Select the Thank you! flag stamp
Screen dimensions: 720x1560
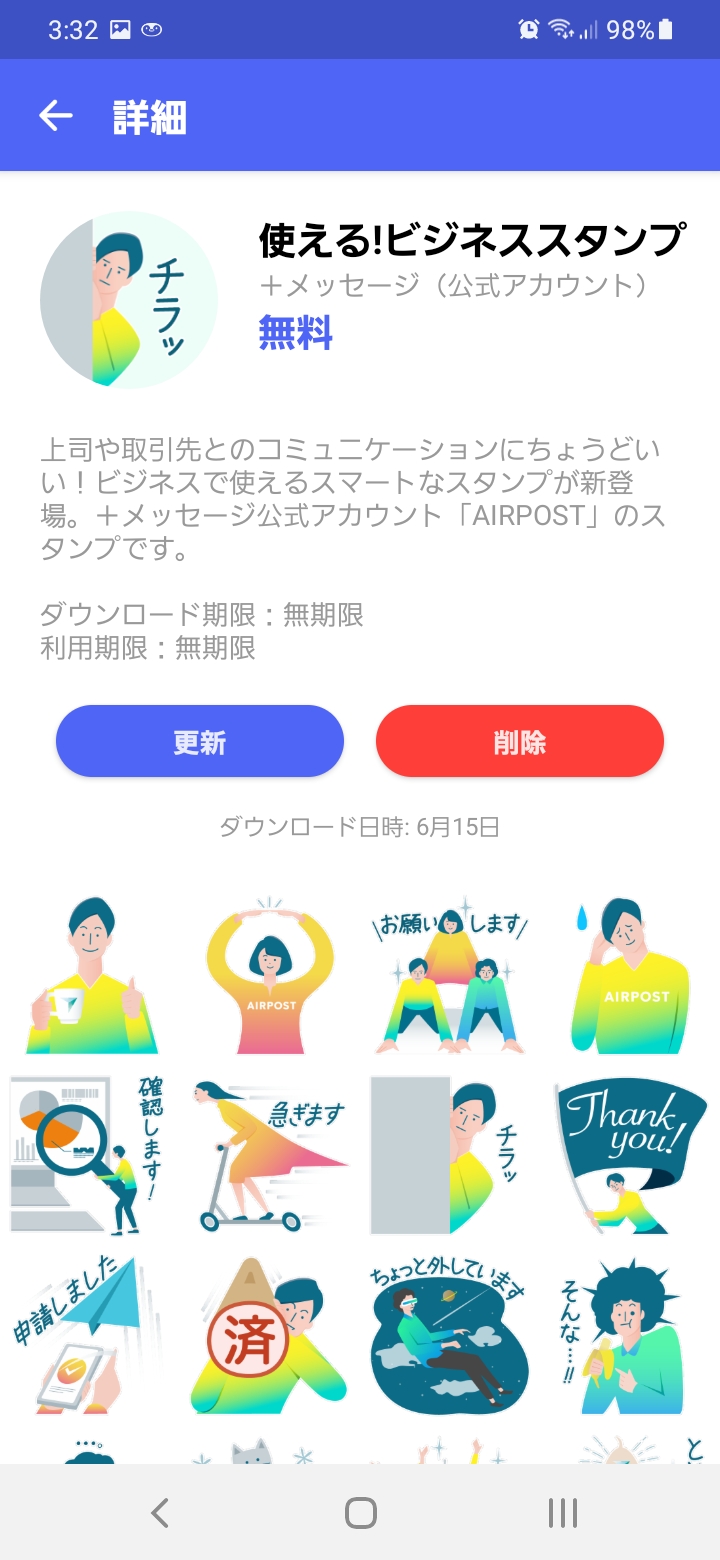pyautogui.click(x=630, y=1155)
